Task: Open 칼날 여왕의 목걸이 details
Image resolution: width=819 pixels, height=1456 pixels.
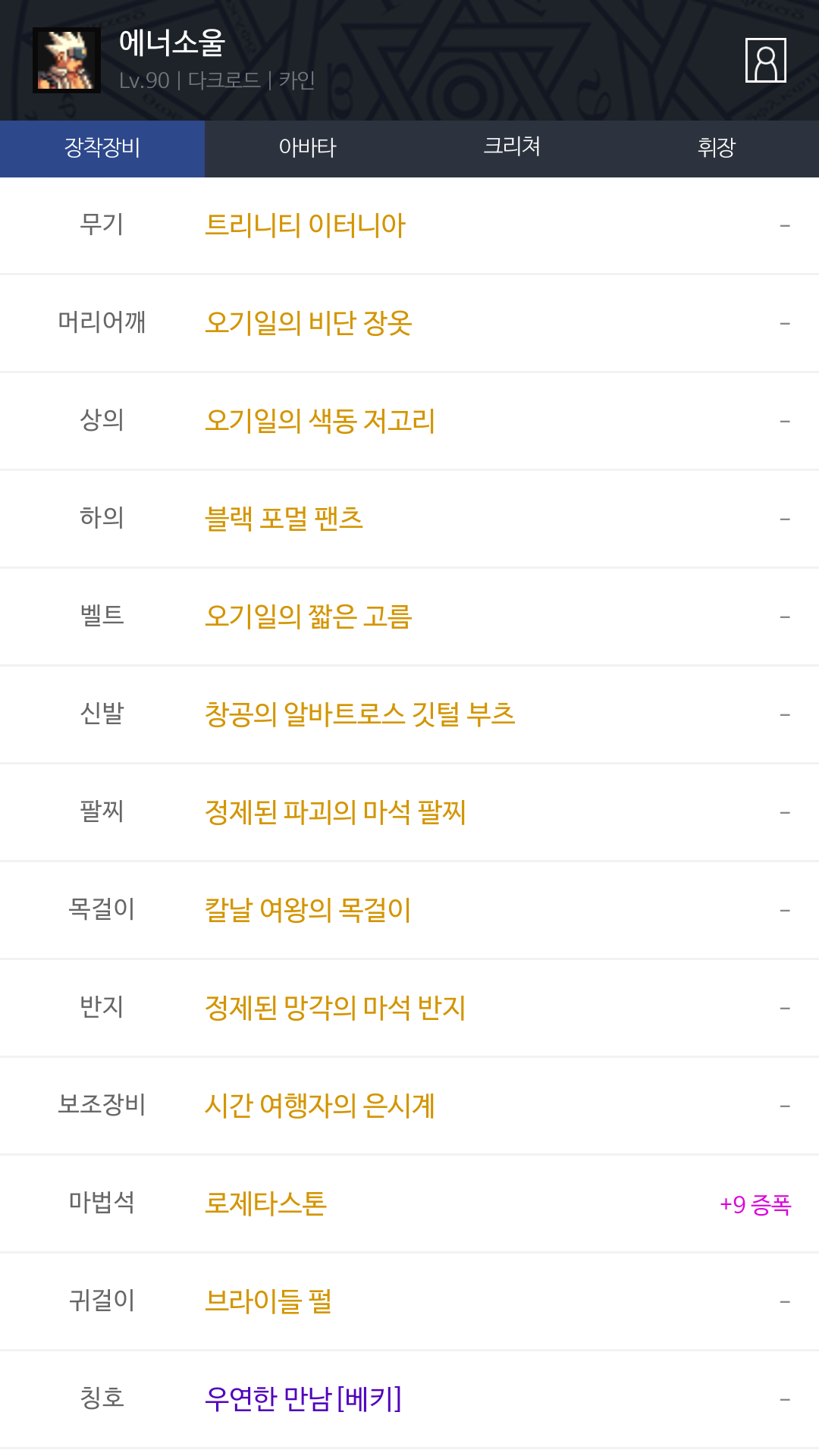Action: [308, 910]
